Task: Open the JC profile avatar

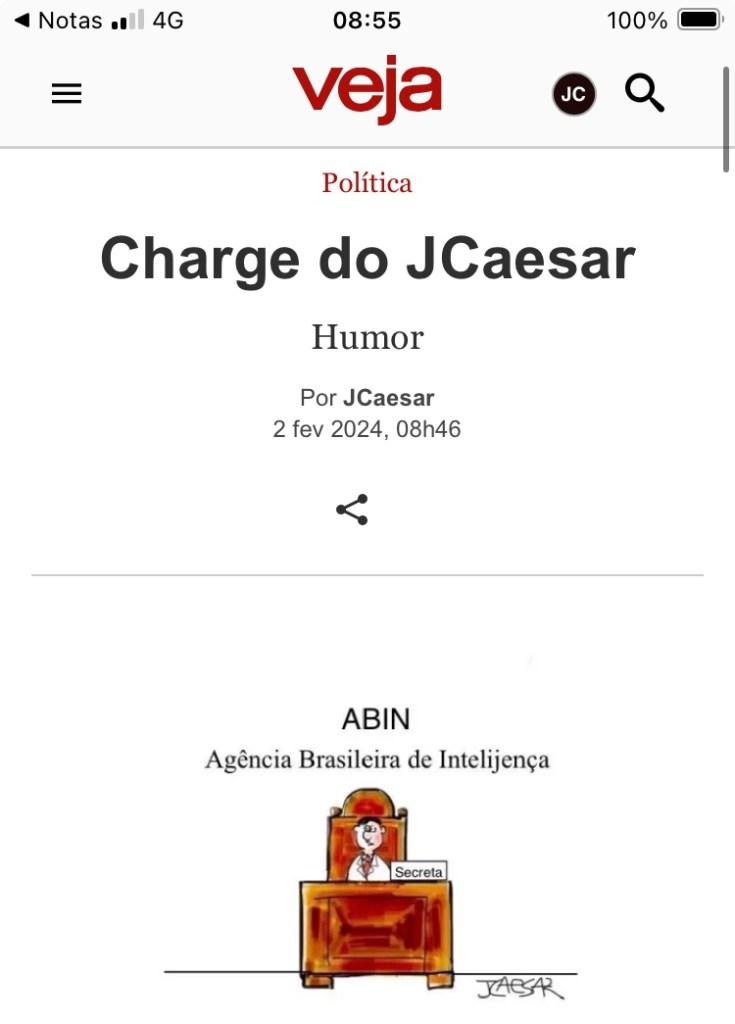Action: tap(574, 94)
